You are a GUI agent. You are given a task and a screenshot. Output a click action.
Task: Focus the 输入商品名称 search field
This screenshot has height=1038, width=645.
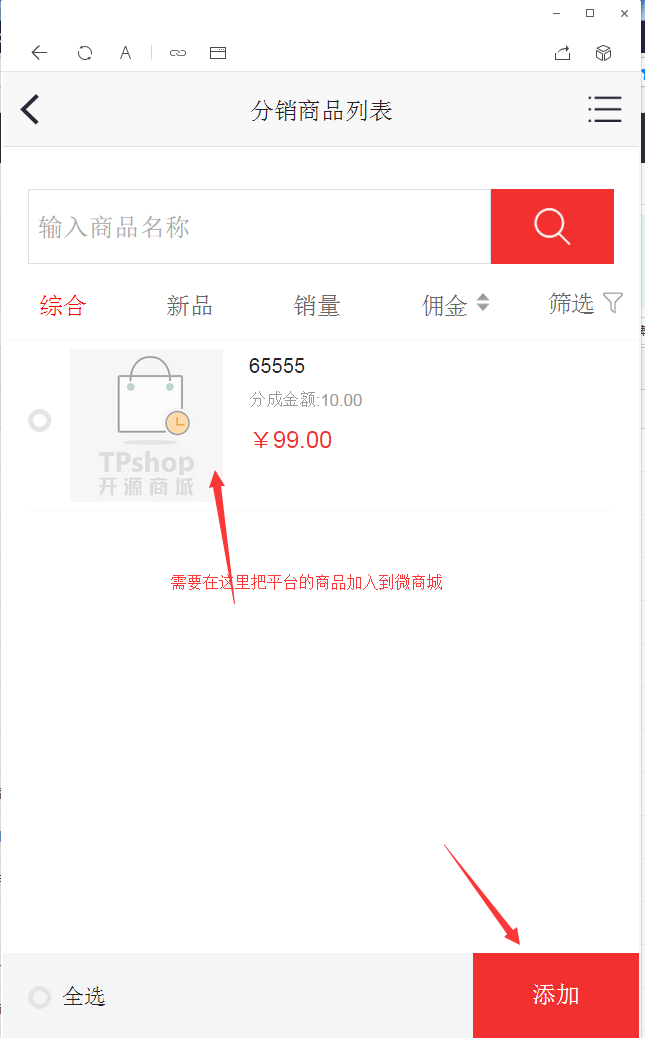[x=259, y=227]
